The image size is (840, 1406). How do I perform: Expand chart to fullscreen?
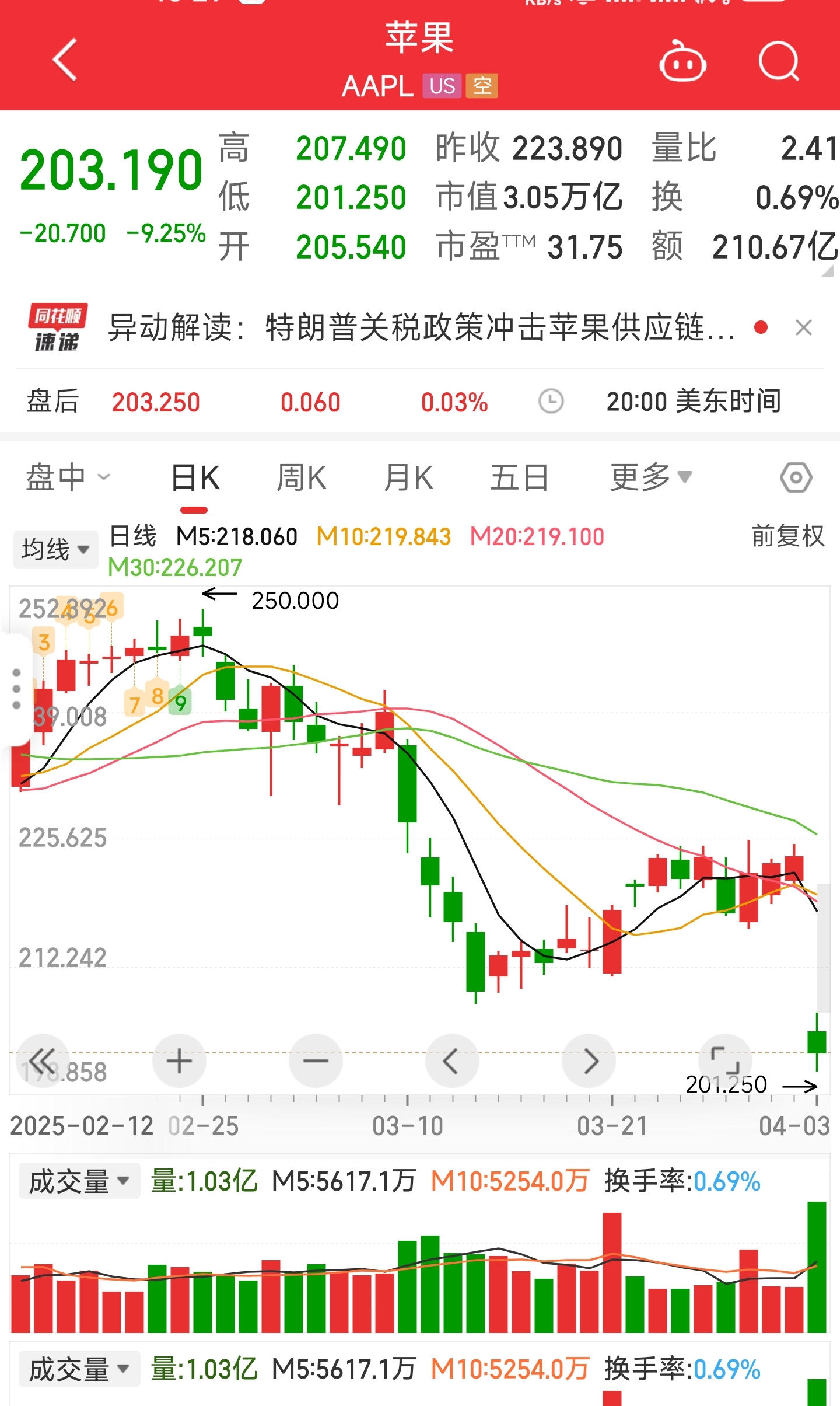pyautogui.click(x=725, y=1060)
